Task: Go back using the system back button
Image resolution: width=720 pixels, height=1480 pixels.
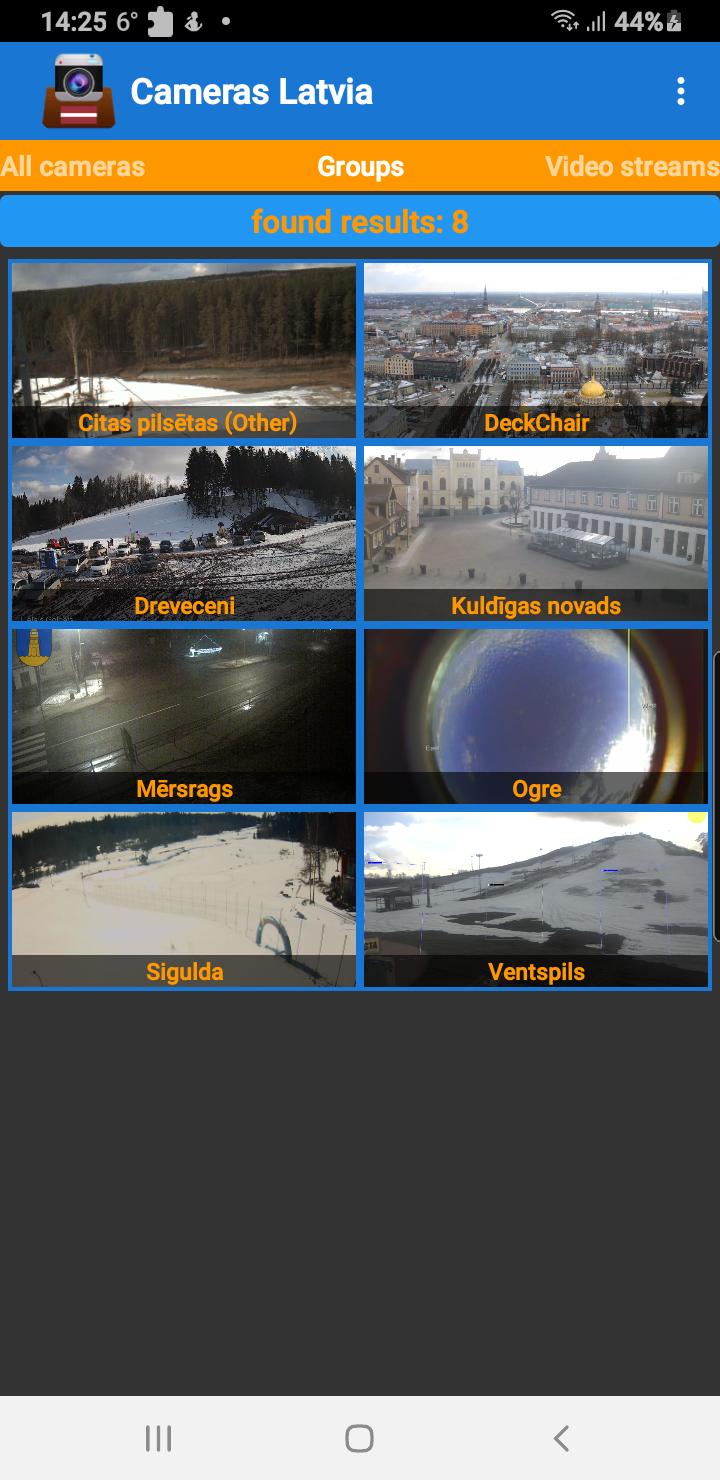Action: point(561,1438)
